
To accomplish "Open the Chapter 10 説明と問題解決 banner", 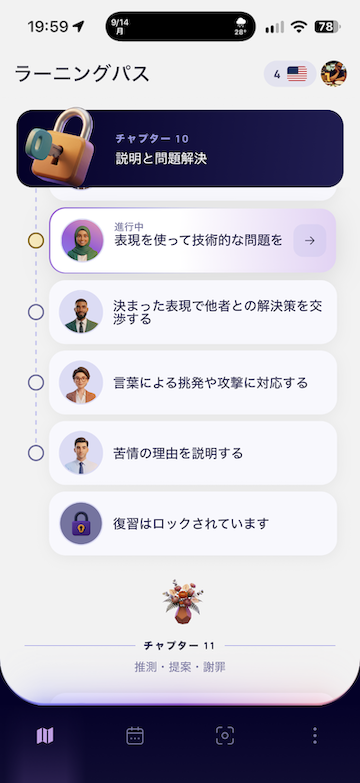I will pyautogui.click(x=180, y=148).
